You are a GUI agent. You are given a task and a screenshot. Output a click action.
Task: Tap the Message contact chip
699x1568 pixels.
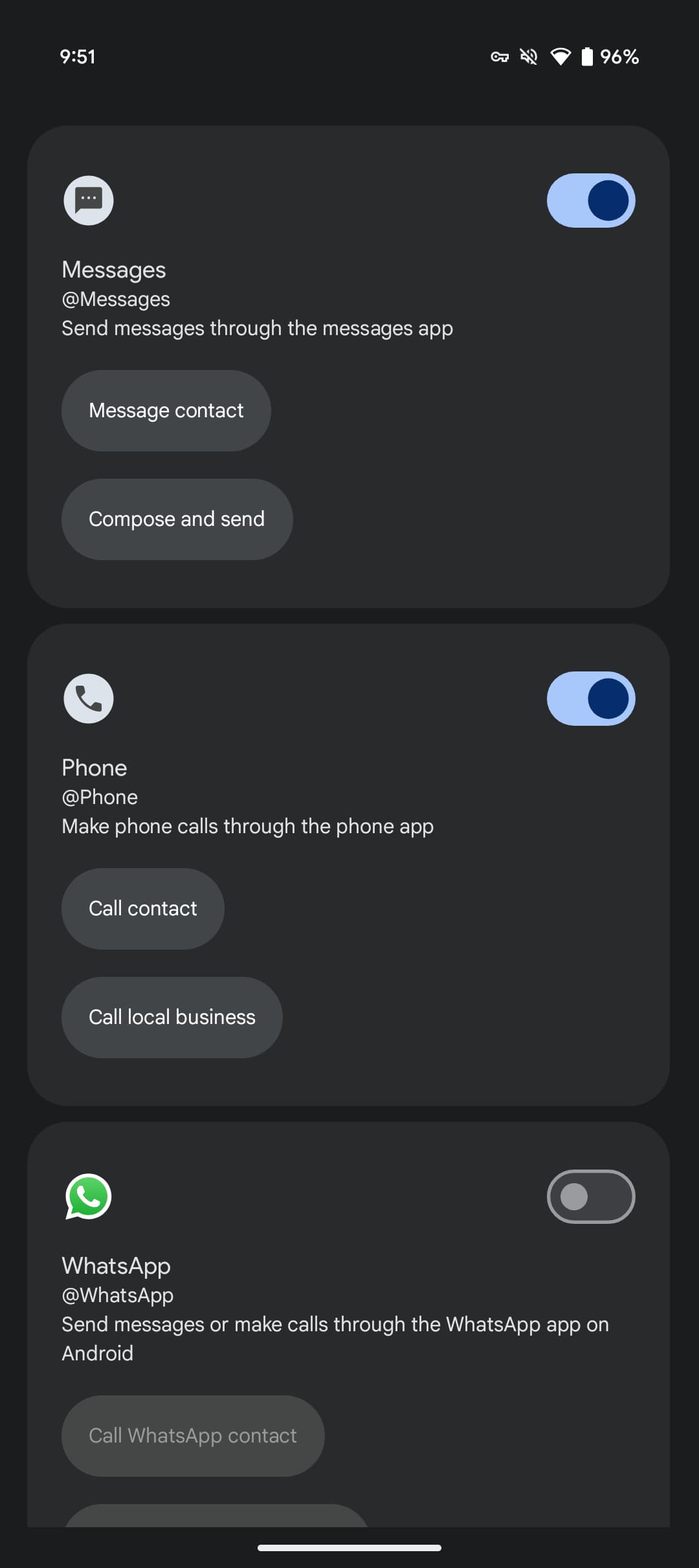pos(166,411)
